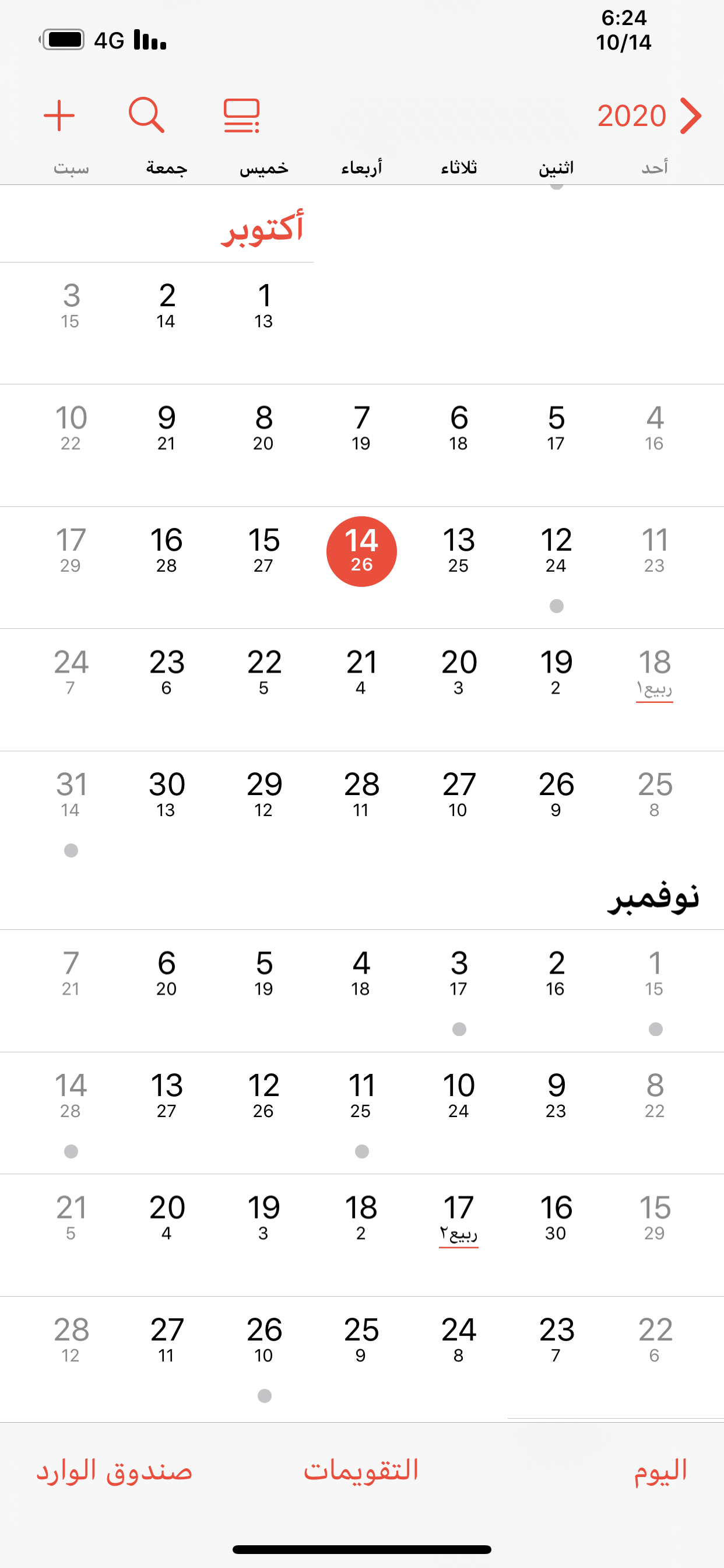Open the calendar search

click(146, 115)
